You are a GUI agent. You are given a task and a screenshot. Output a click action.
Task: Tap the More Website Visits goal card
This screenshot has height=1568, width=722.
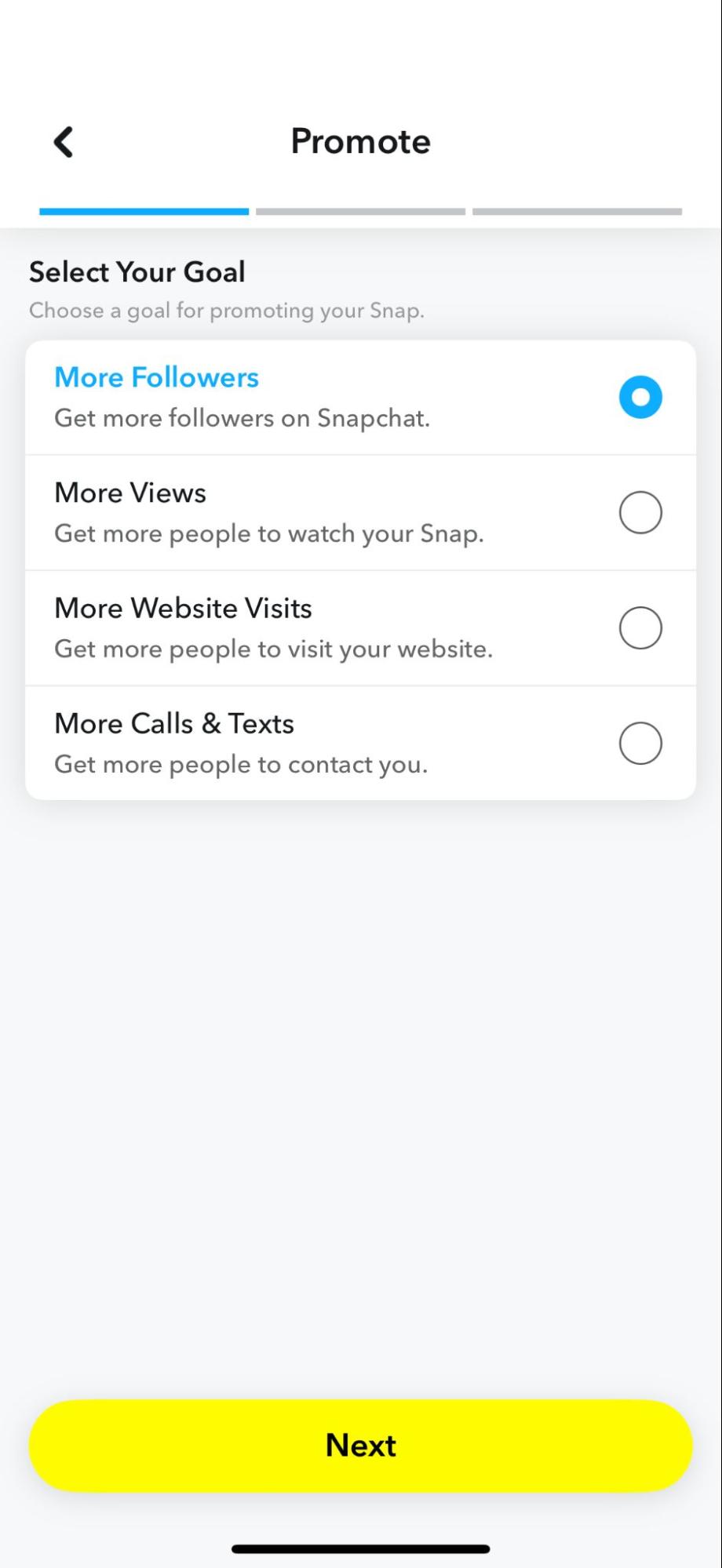pyautogui.click(x=314, y=627)
